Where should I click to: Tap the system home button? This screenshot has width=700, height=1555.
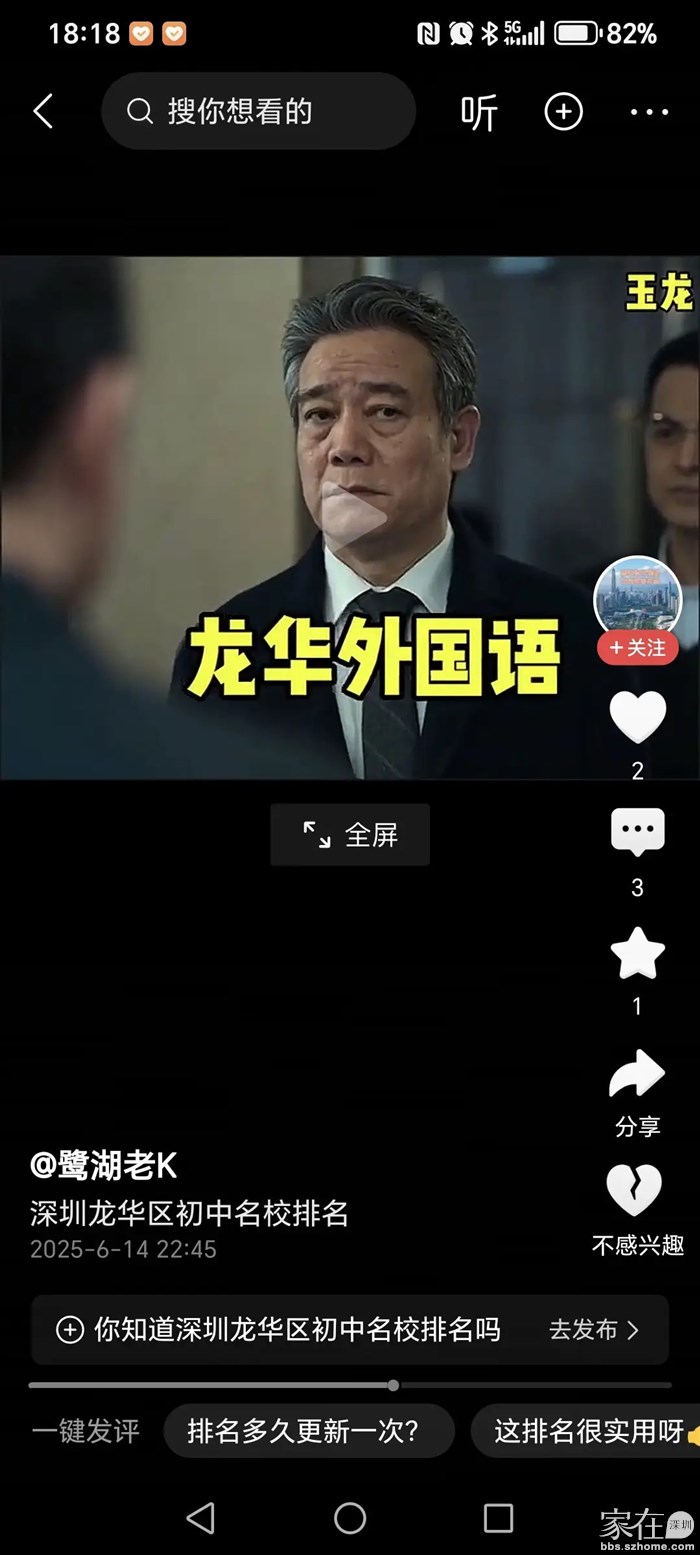point(350,1518)
